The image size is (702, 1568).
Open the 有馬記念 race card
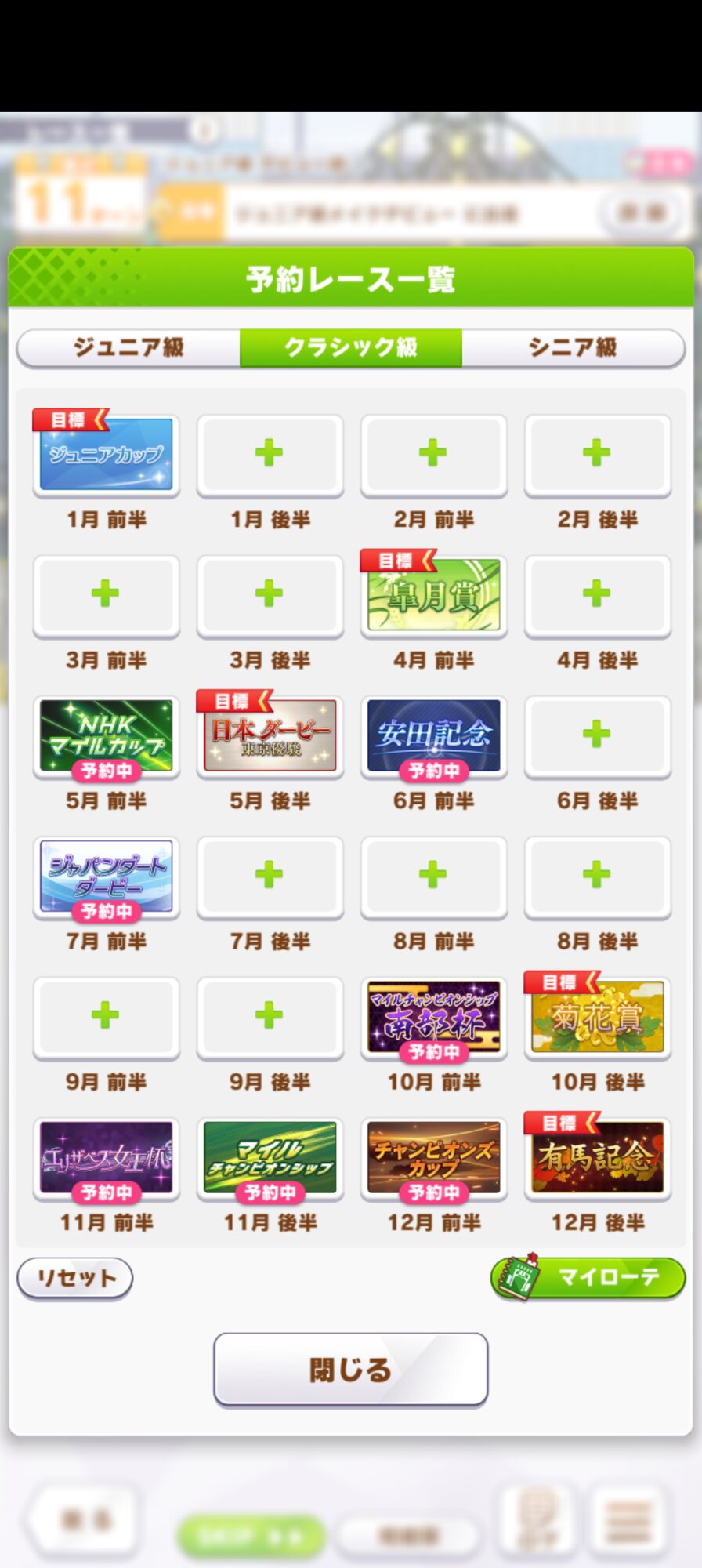coord(597,1158)
